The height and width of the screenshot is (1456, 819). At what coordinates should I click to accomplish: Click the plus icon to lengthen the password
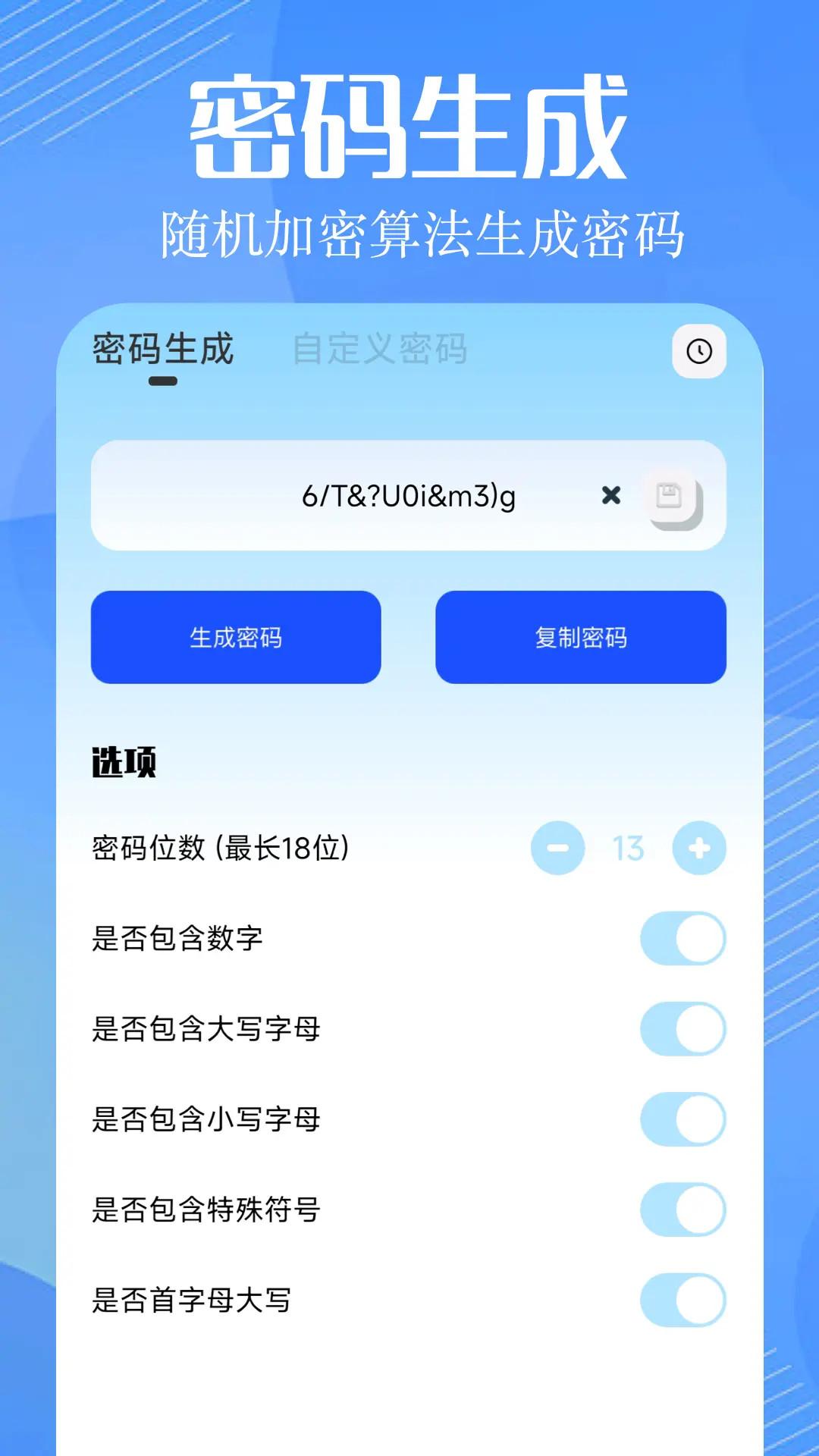pyautogui.click(x=698, y=849)
